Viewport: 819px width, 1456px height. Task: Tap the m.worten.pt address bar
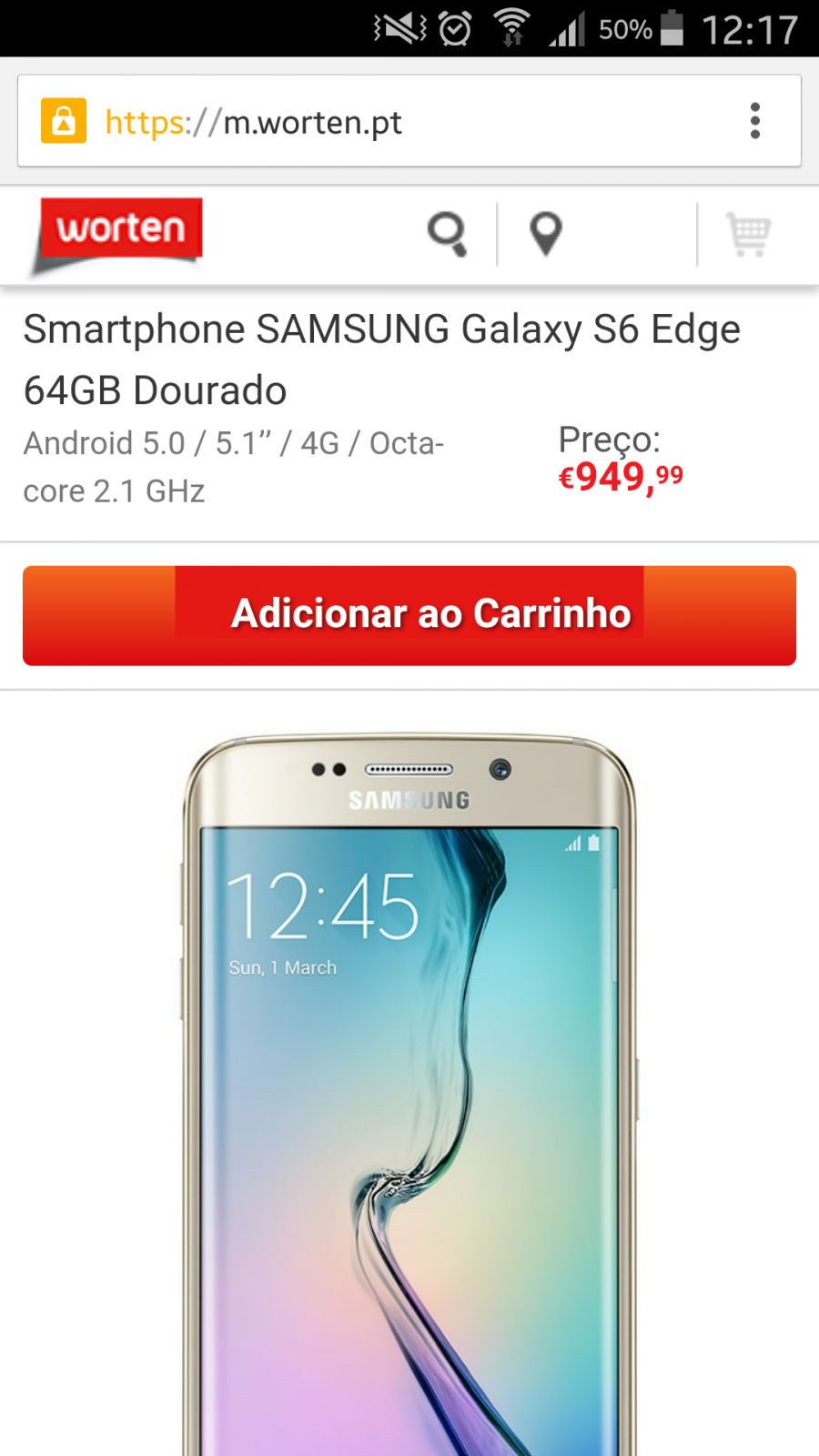(409, 121)
